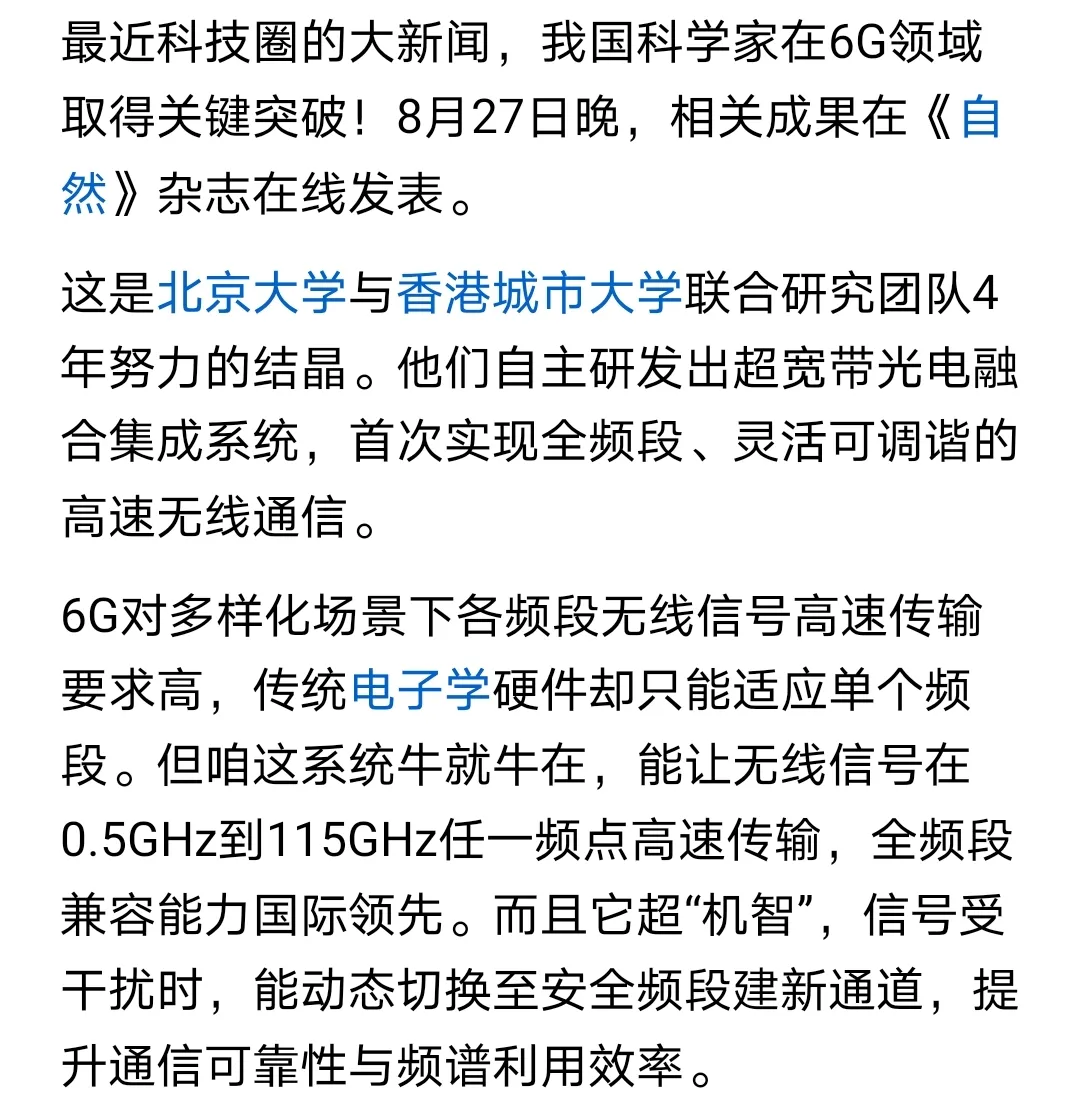Follow the 香港城市大学 link

539,296
